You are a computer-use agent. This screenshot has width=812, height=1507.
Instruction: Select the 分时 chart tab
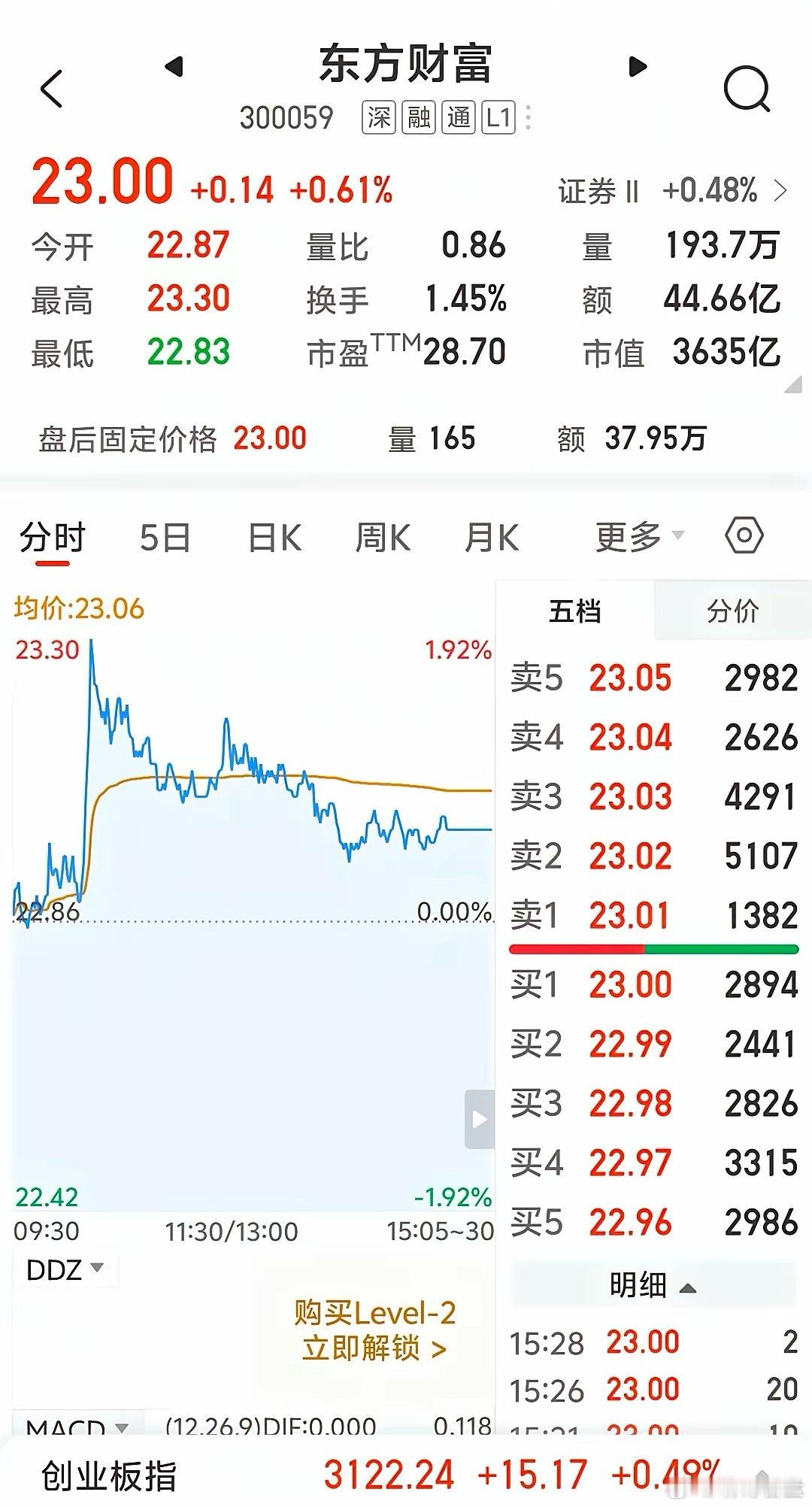[53, 539]
